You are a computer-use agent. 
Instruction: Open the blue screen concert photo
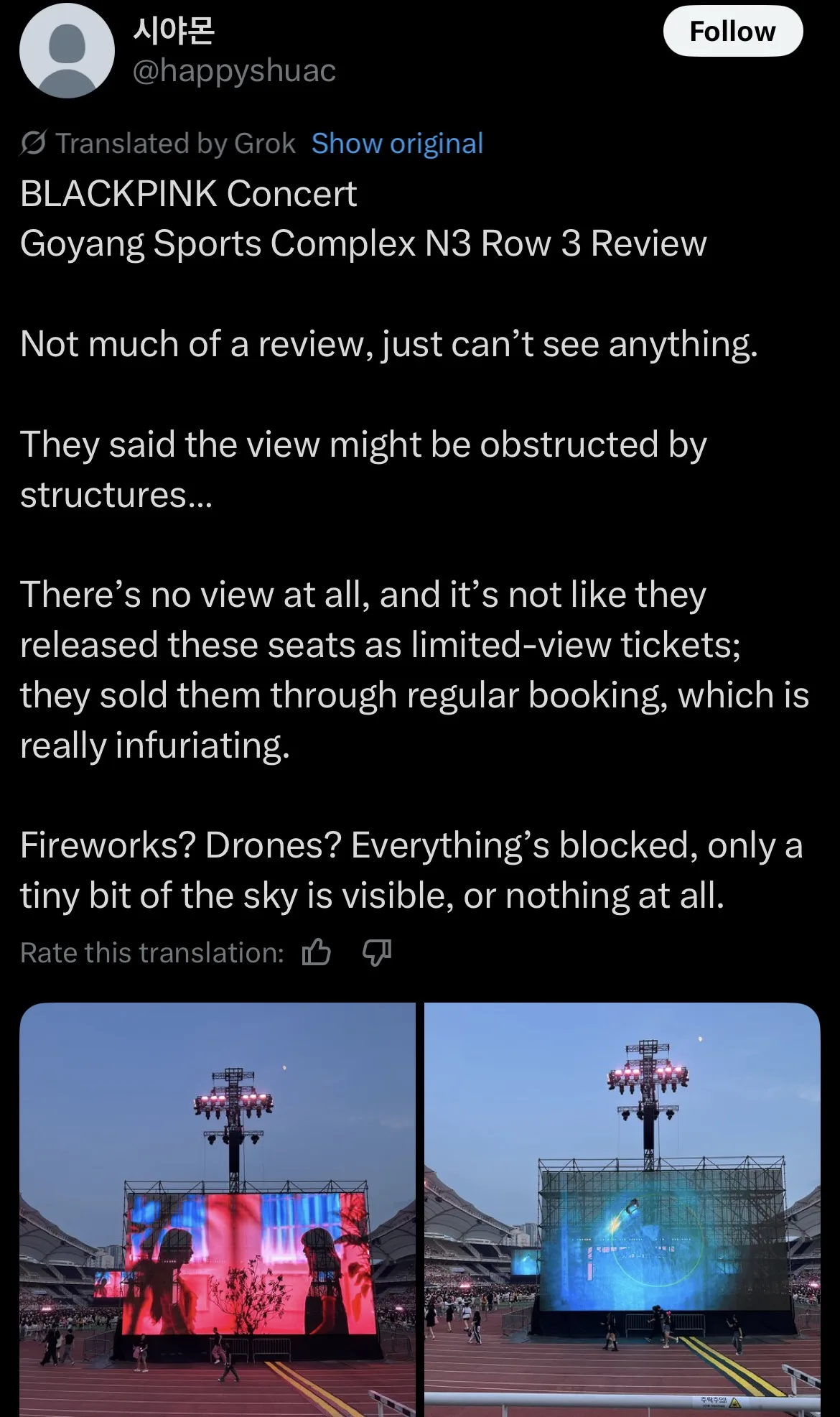622,1209
